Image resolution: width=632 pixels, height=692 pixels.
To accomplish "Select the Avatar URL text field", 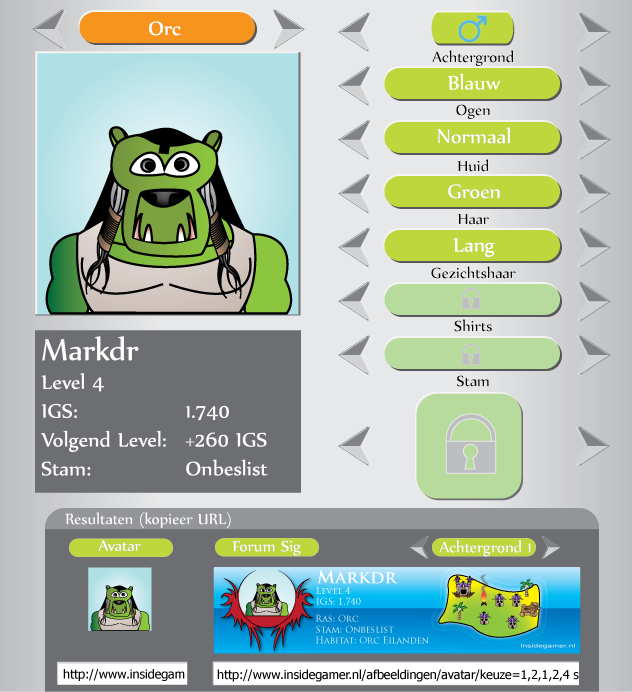I will pos(122,674).
